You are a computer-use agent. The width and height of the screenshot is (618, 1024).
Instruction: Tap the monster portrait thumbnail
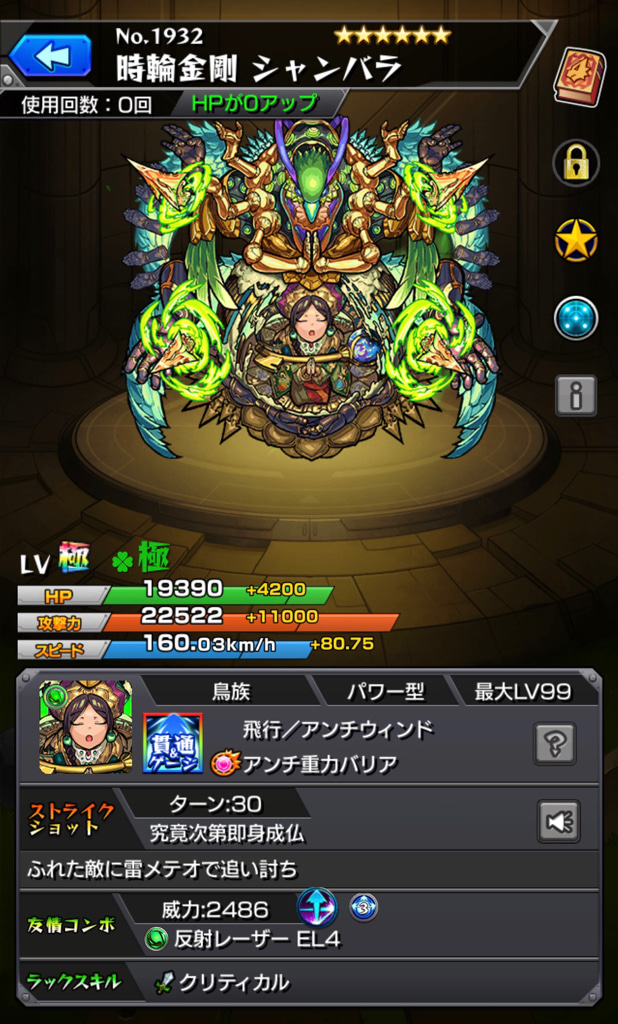(86, 726)
